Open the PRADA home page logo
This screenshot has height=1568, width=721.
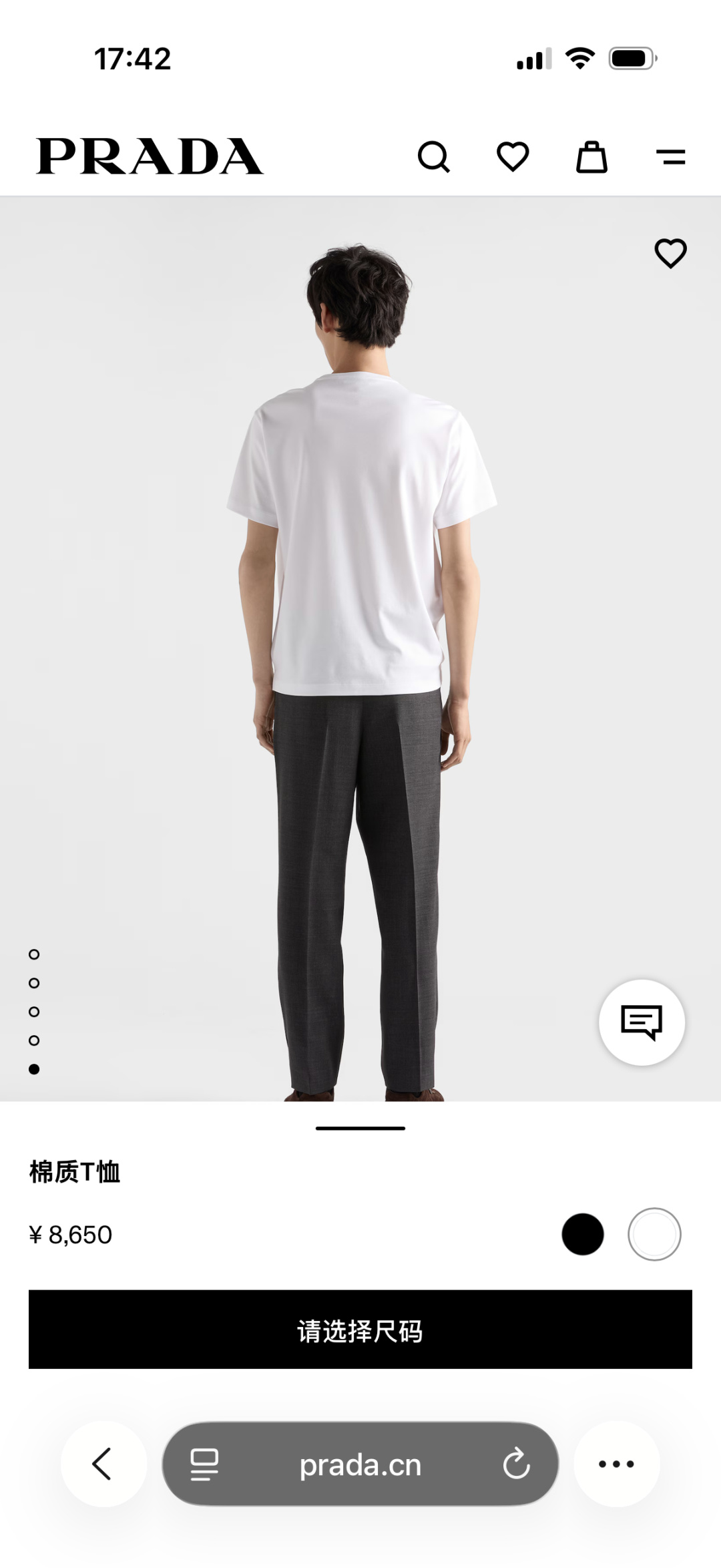tap(150, 155)
